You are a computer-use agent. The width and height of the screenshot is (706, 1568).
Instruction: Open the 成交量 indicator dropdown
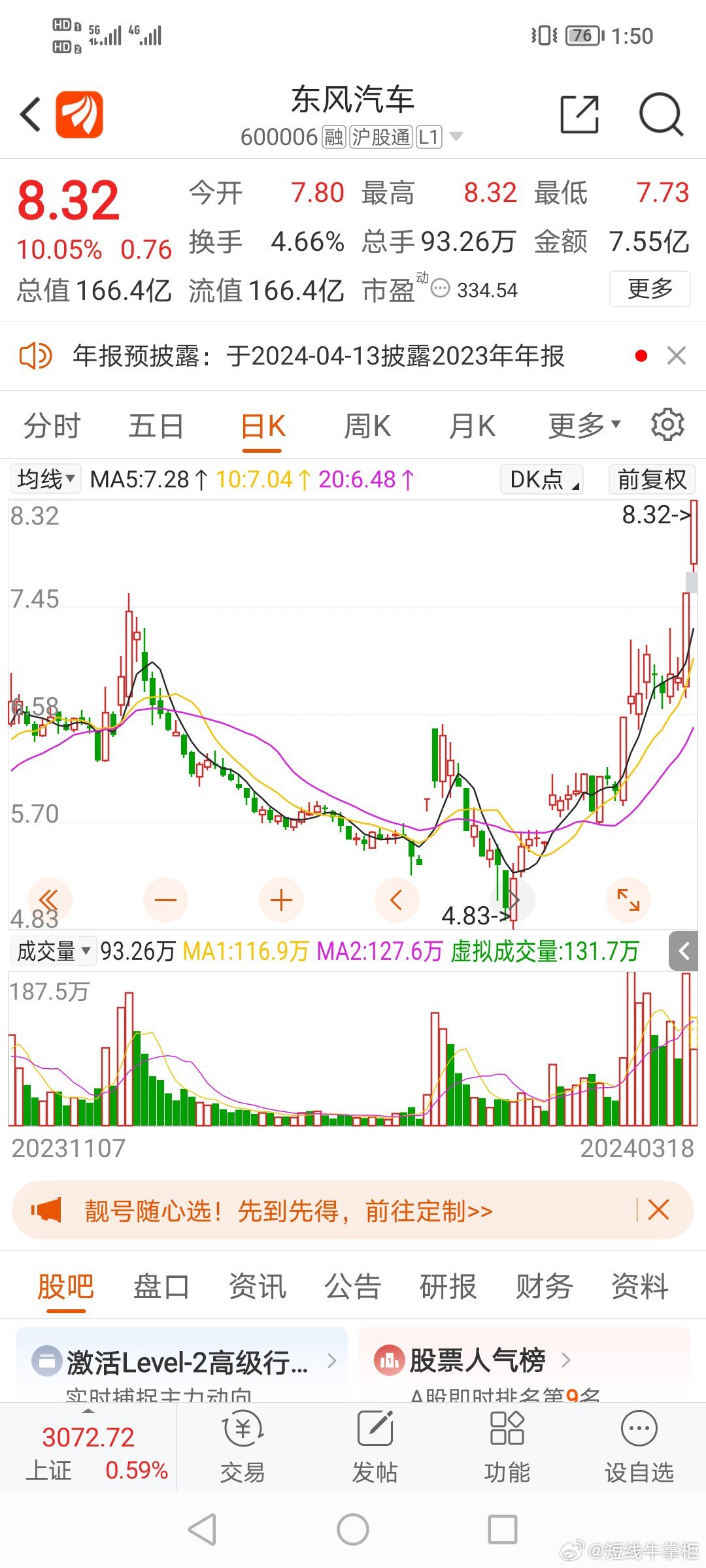click(53, 951)
